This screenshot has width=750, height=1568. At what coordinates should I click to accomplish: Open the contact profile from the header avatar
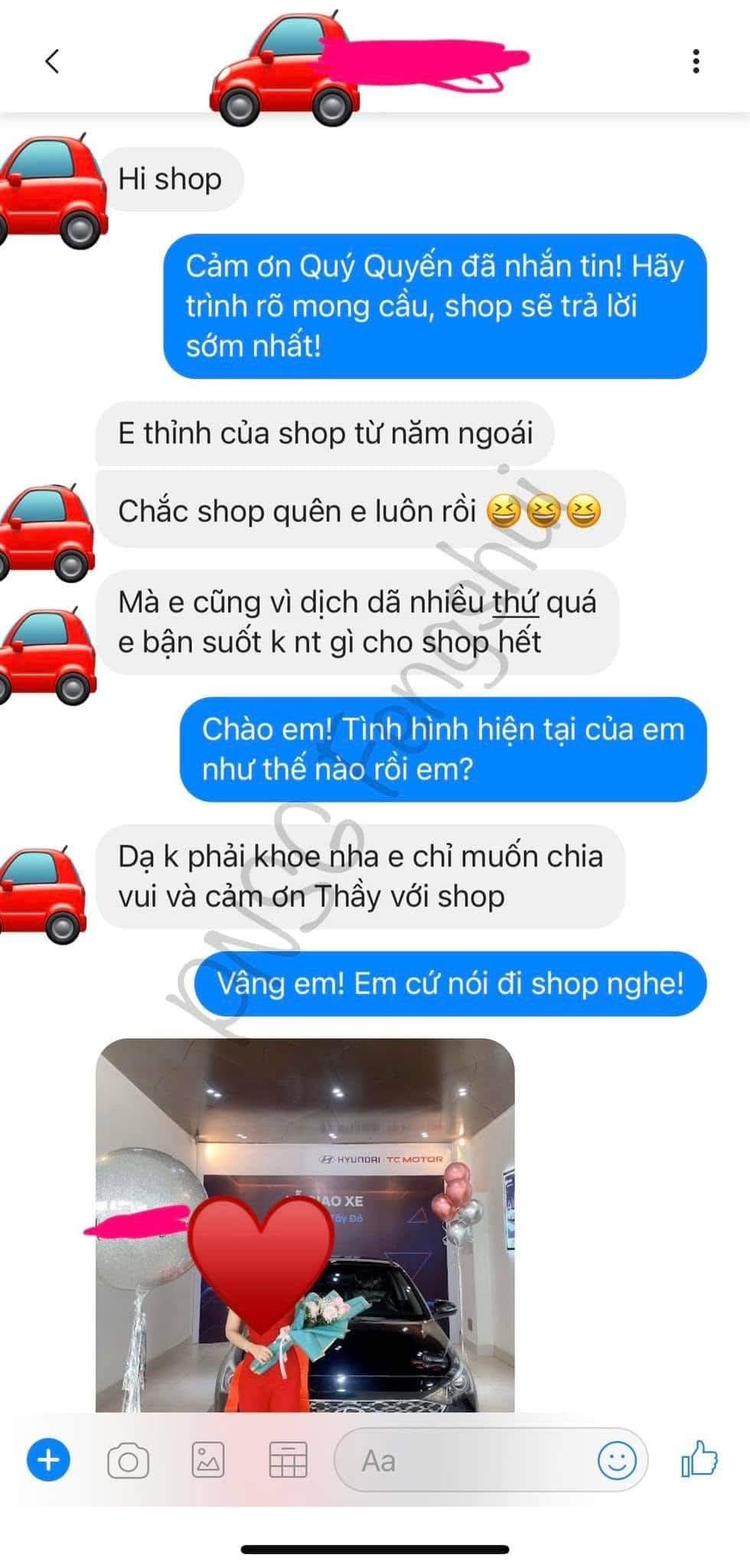tap(283, 66)
